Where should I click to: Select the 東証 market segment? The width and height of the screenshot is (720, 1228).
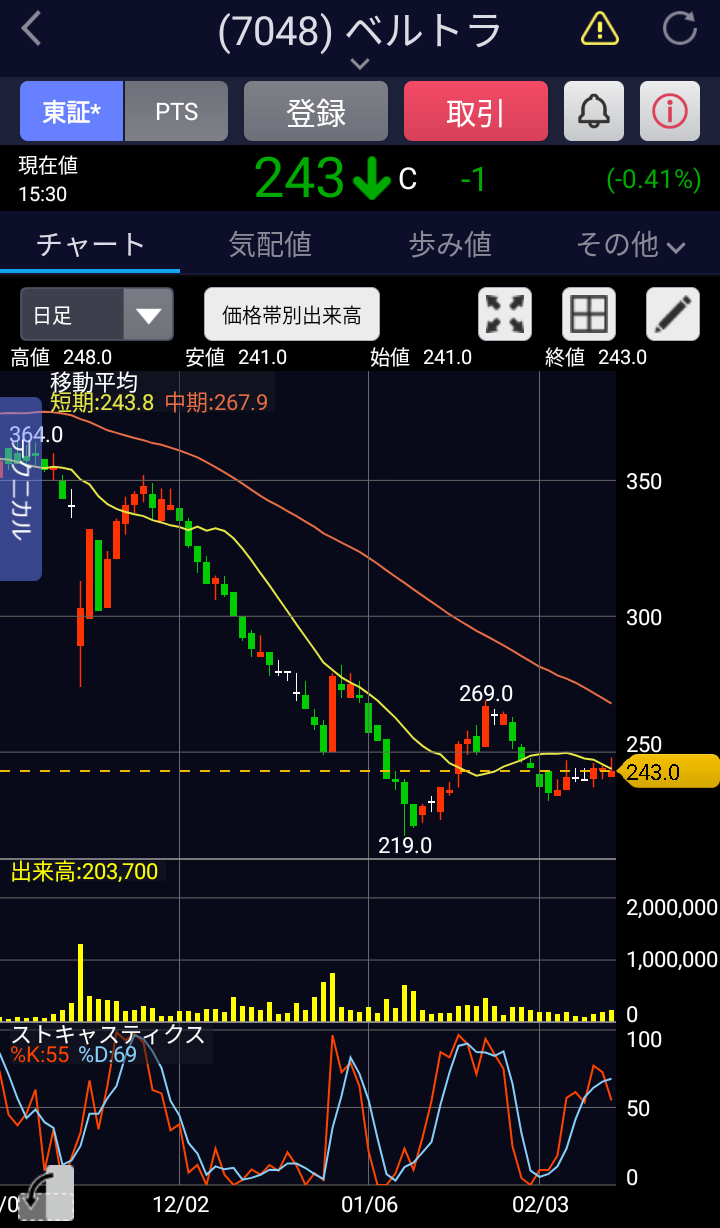71,111
